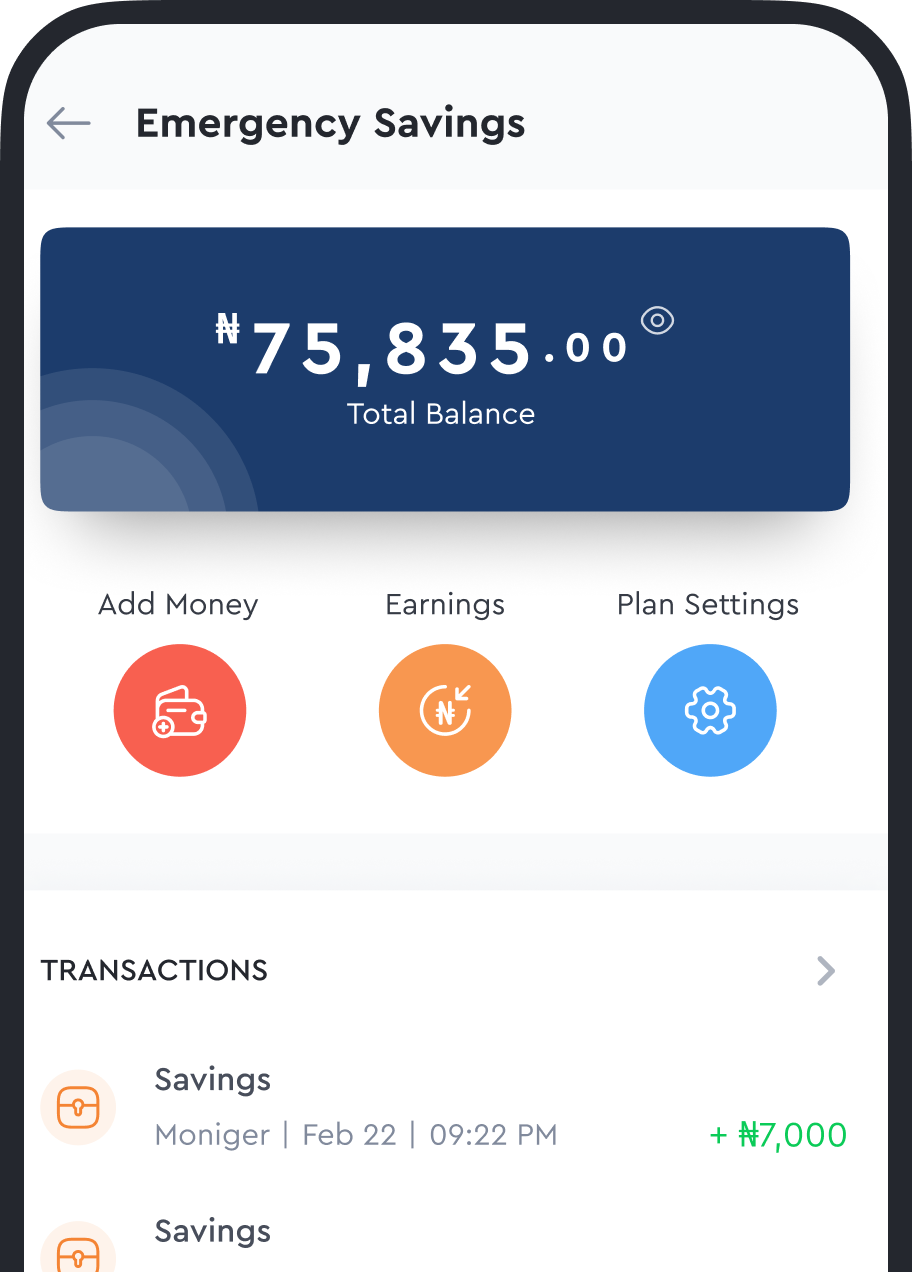The width and height of the screenshot is (912, 1272).
Task: Tap the Add Money button
Action: coord(180,710)
